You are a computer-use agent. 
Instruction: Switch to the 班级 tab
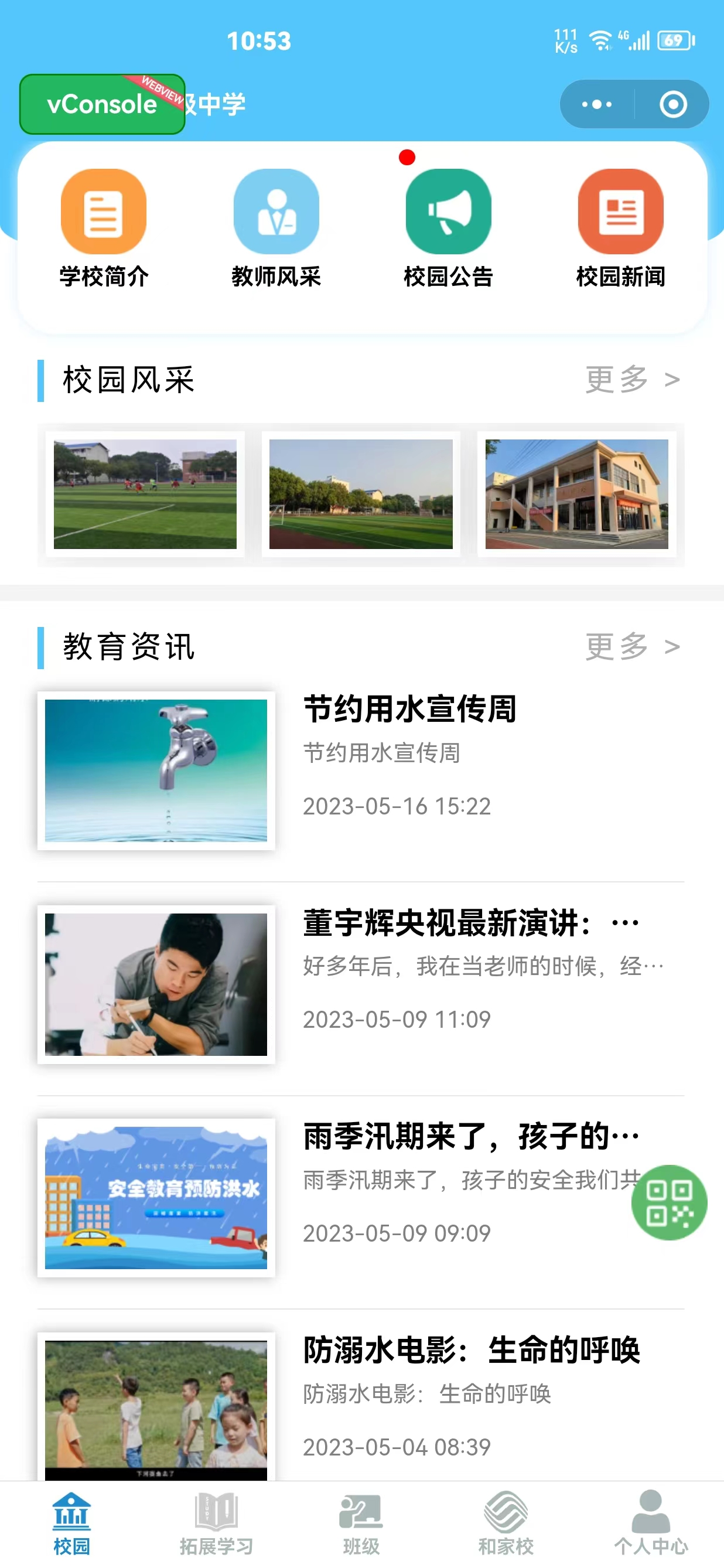pos(361,1523)
